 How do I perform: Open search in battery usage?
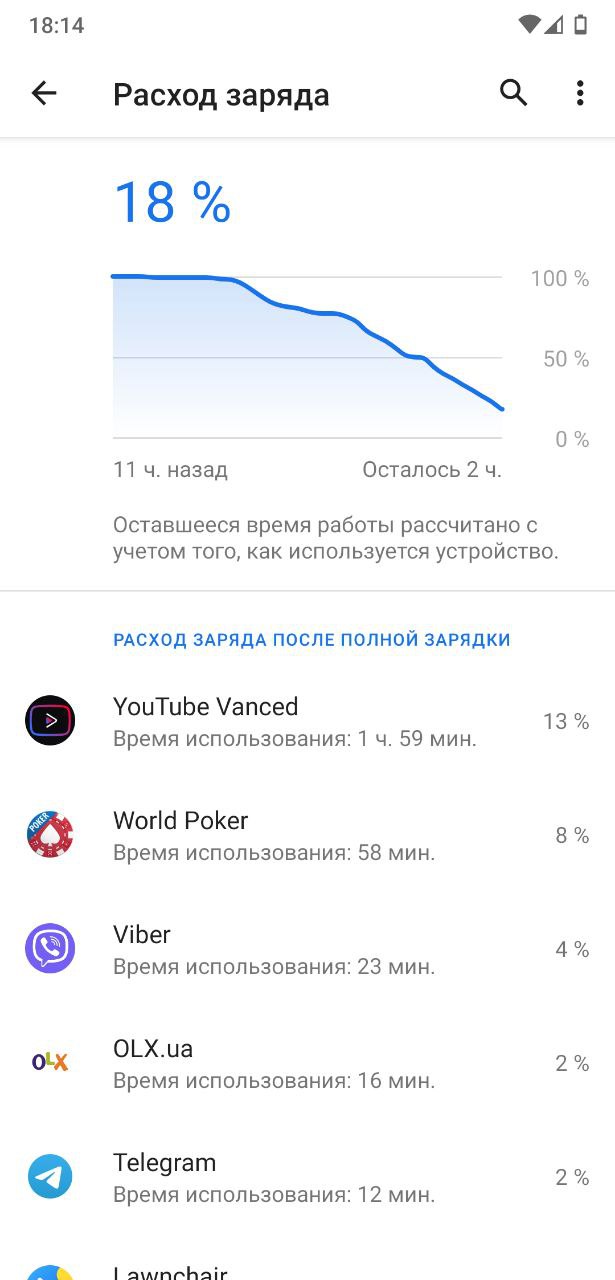click(513, 93)
